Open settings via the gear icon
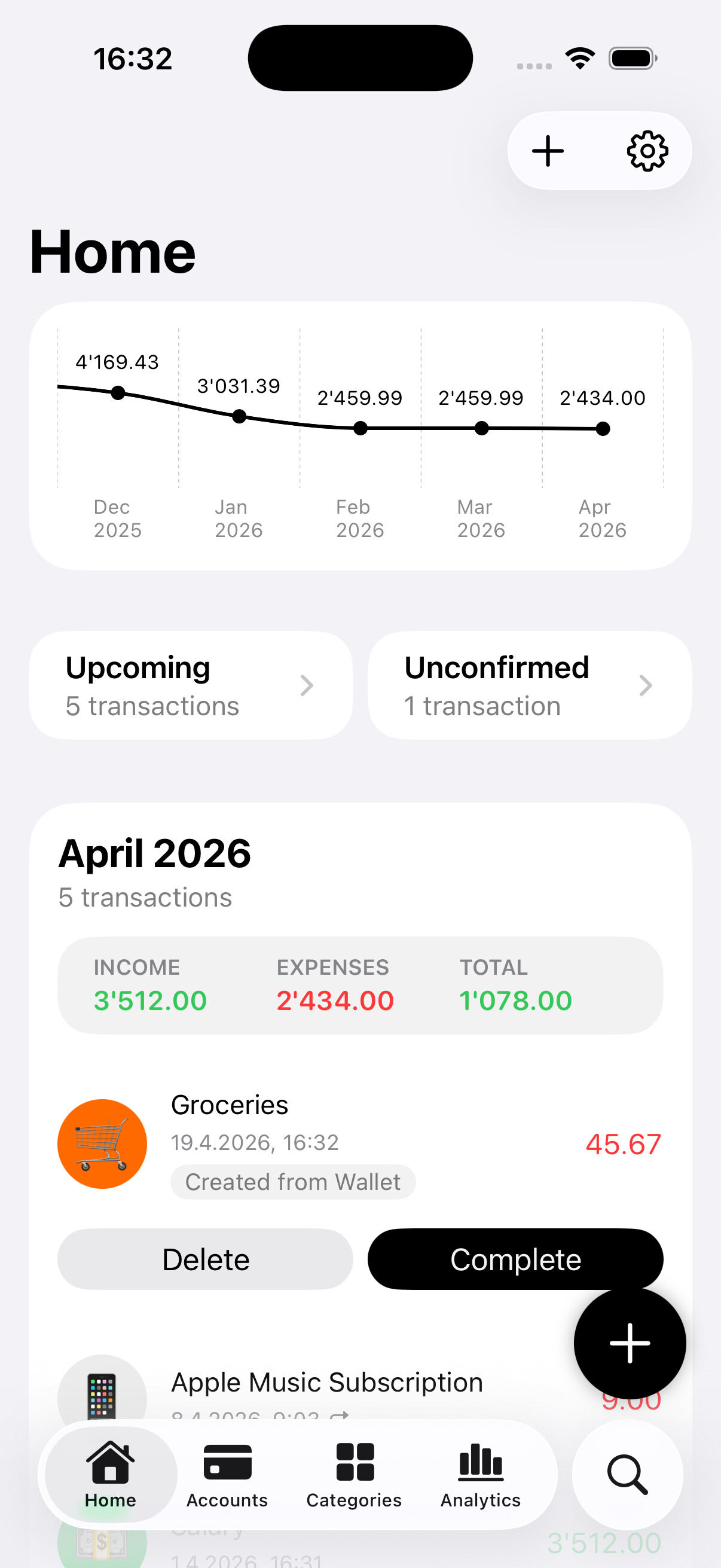 pos(647,150)
